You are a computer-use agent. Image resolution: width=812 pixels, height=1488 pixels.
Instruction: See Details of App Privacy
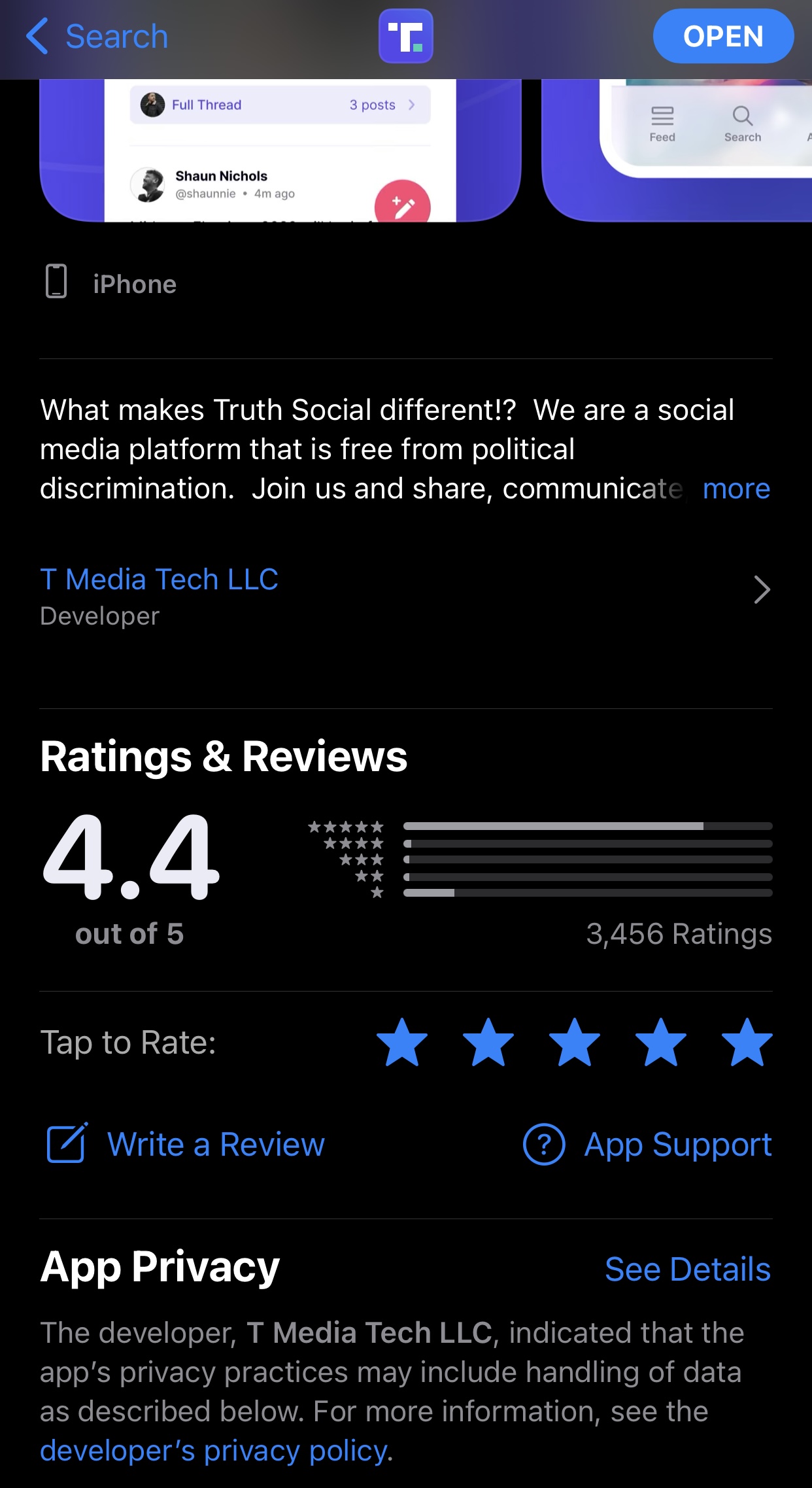tap(688, 1269)
